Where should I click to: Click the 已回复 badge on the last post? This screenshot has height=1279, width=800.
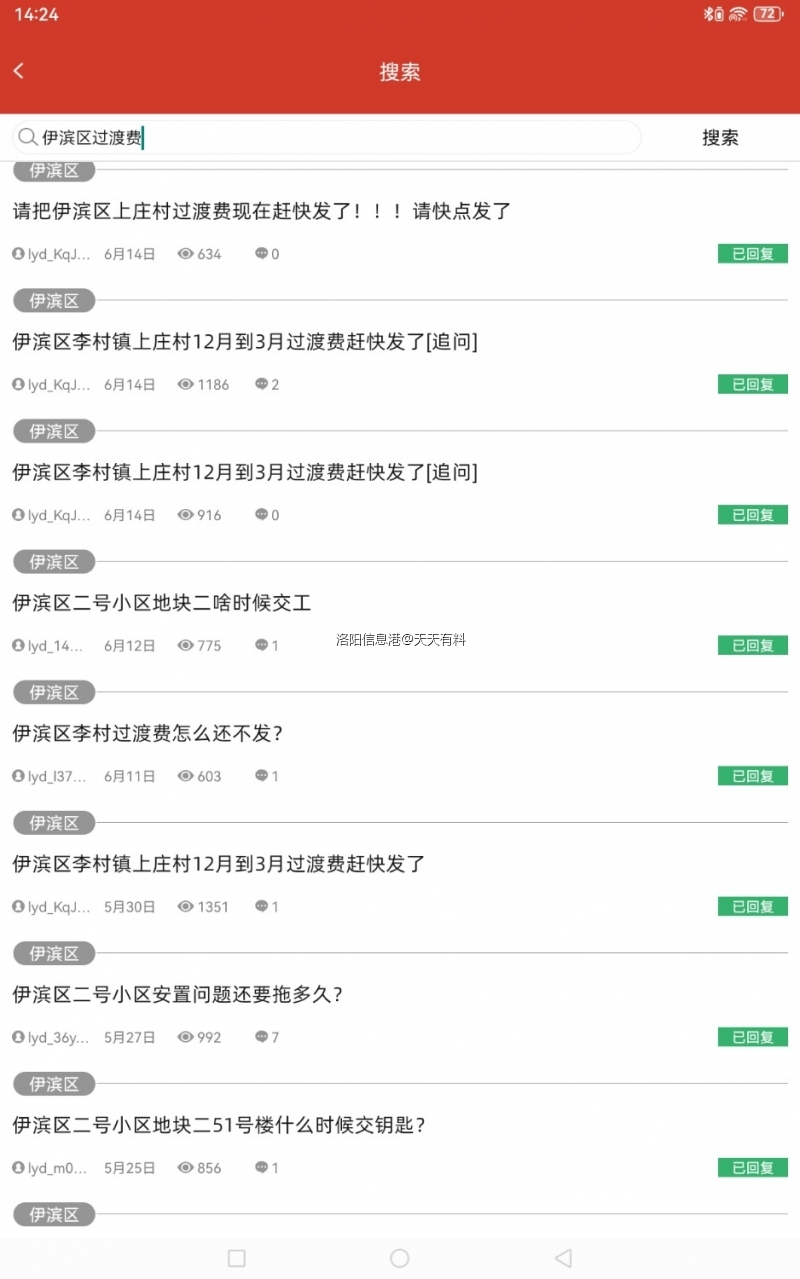pyautogui.click(x=752, y=1167)
